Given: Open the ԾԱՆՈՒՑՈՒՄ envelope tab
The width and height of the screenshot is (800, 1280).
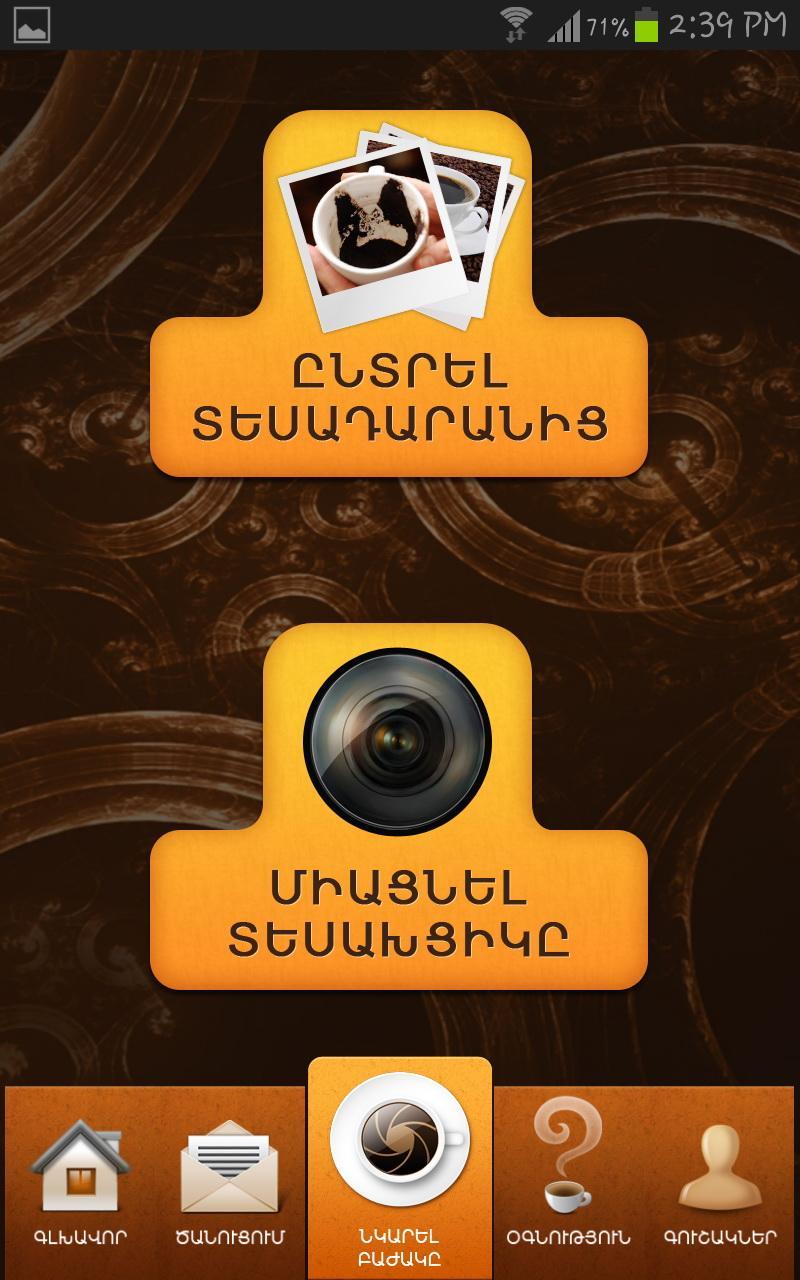Looking at the screenshot, I should click(x=229, y=1182).
